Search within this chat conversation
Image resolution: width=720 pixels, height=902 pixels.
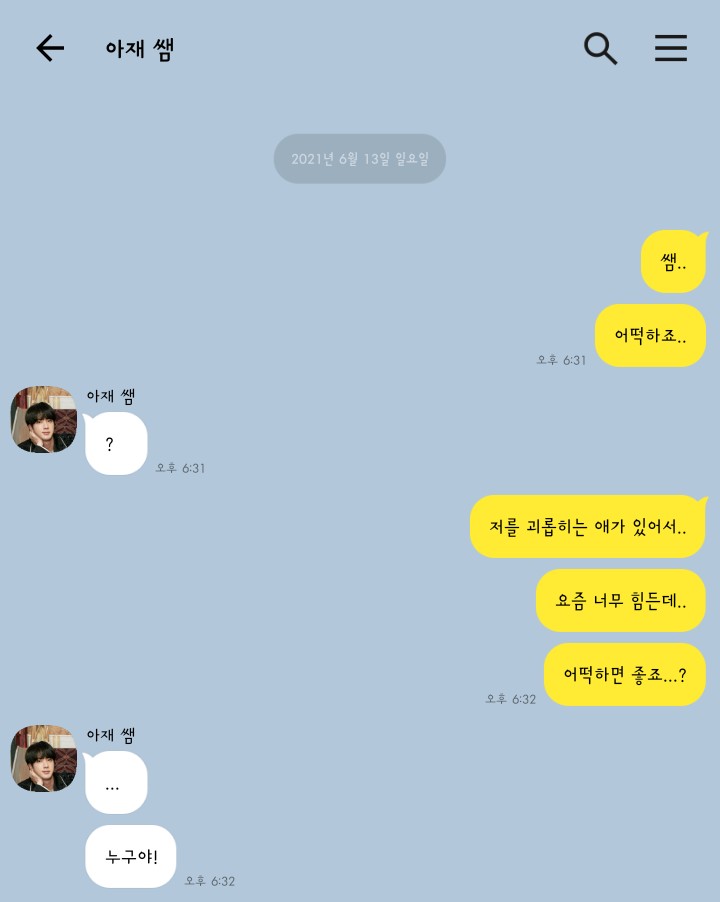tap(600, 48)
